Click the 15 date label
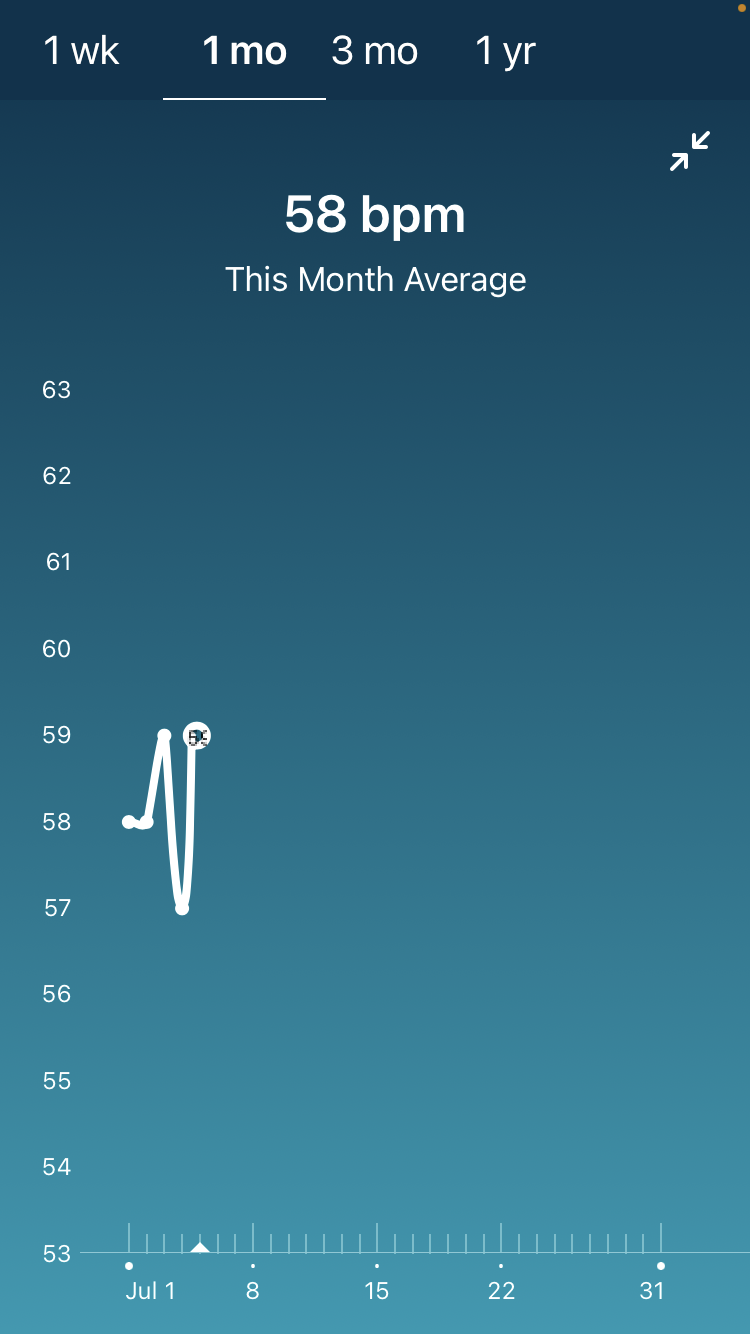 376,1291
